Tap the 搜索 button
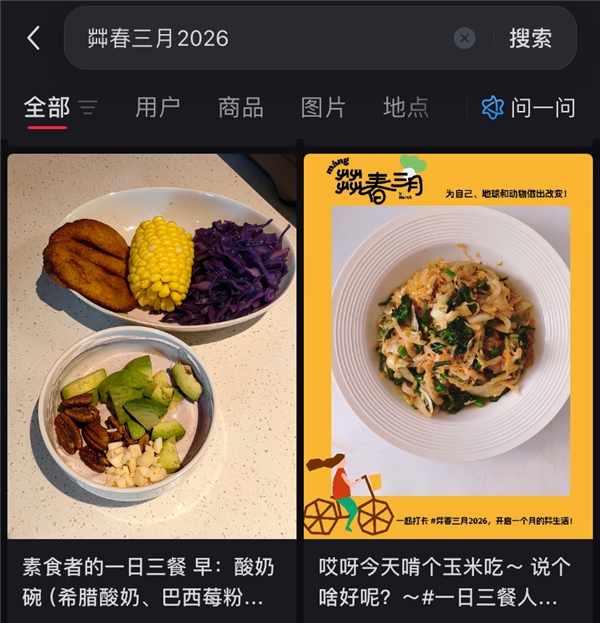The height and width of the screenshot is (623, 600). tap(530, 38)
